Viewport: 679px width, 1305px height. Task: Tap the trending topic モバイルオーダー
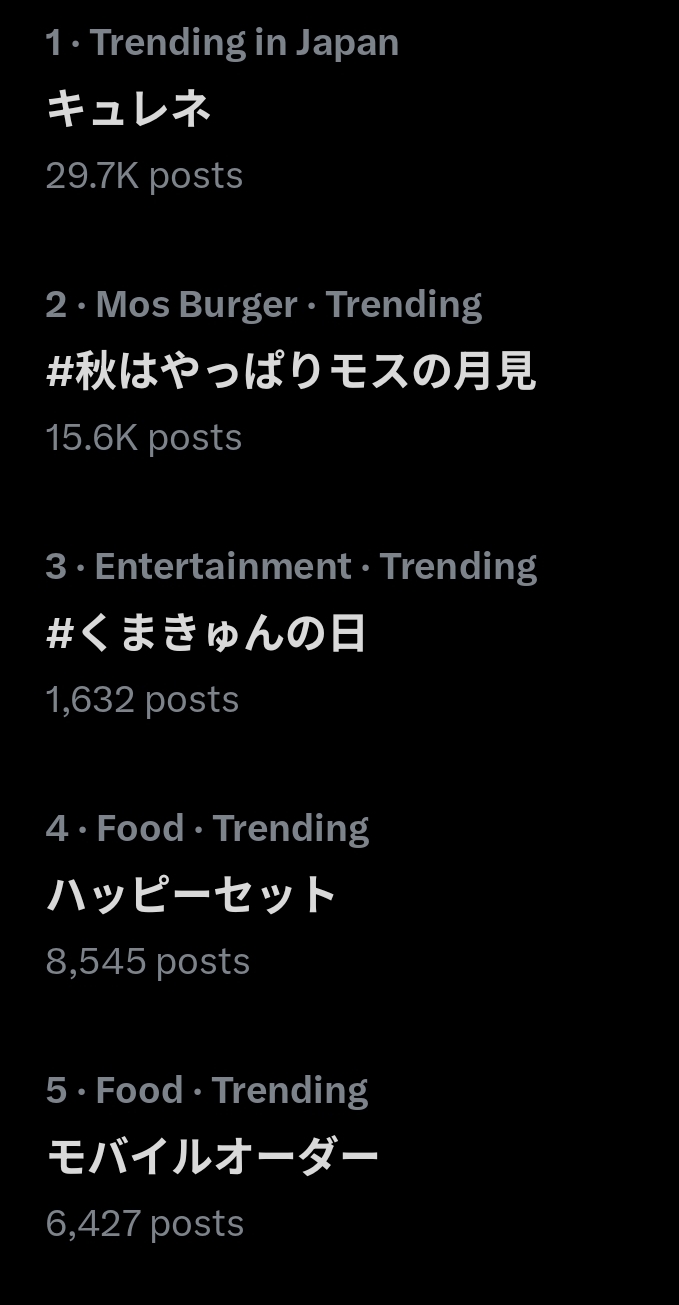212,1157
